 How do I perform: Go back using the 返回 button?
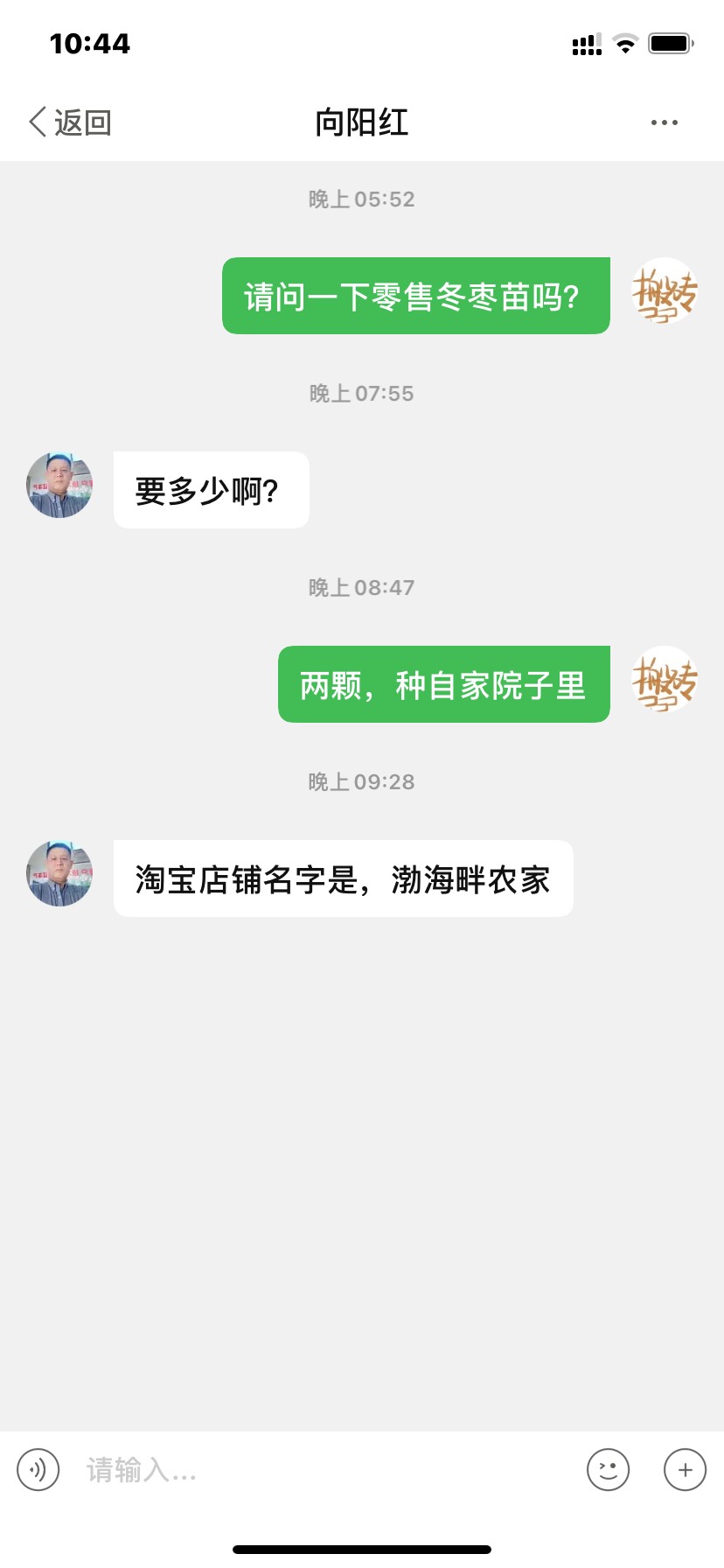[70, 122]
